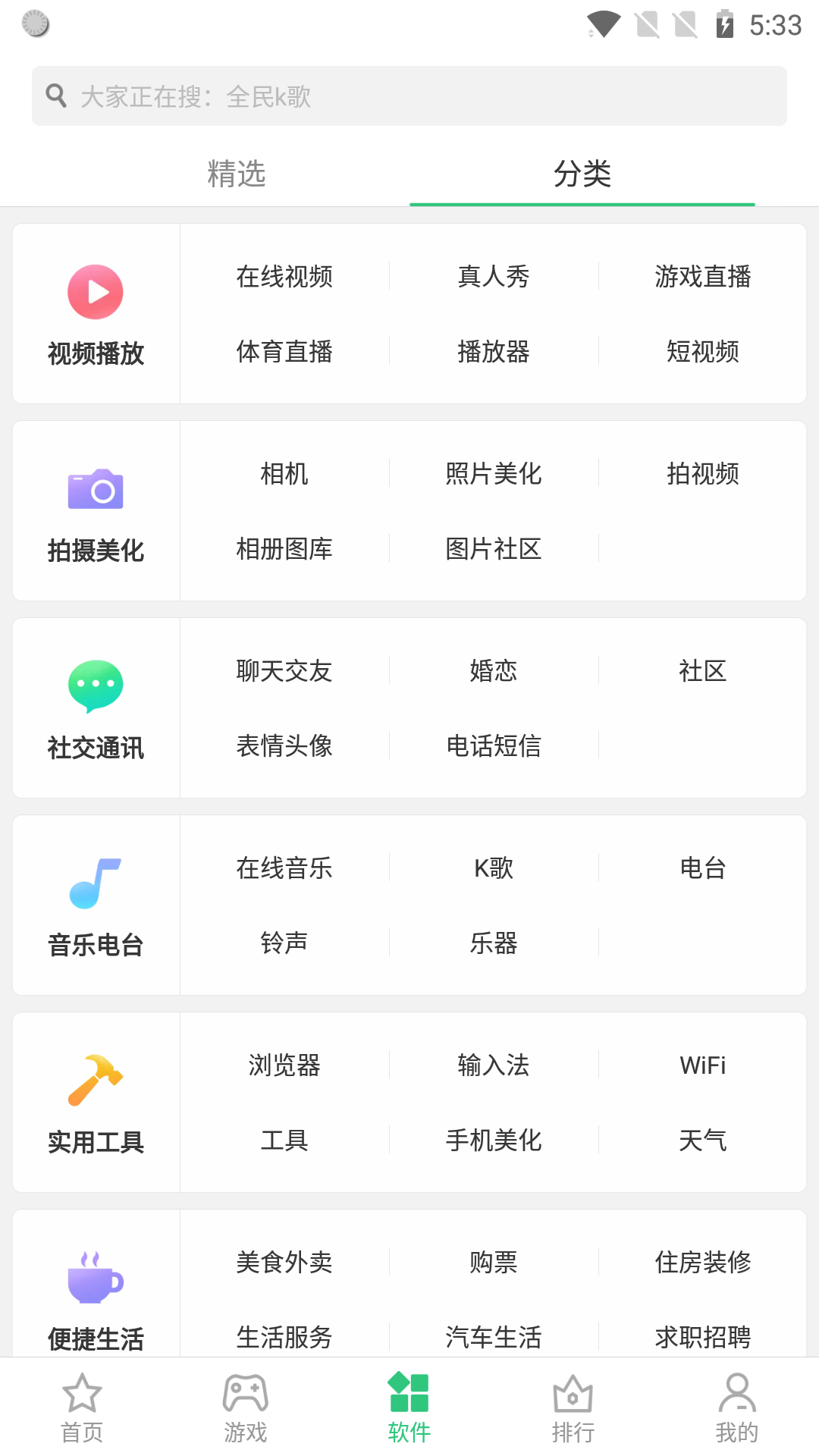819x1456 pixels.
Task: Stay on the 分类 tab
Action: (582, 174)
